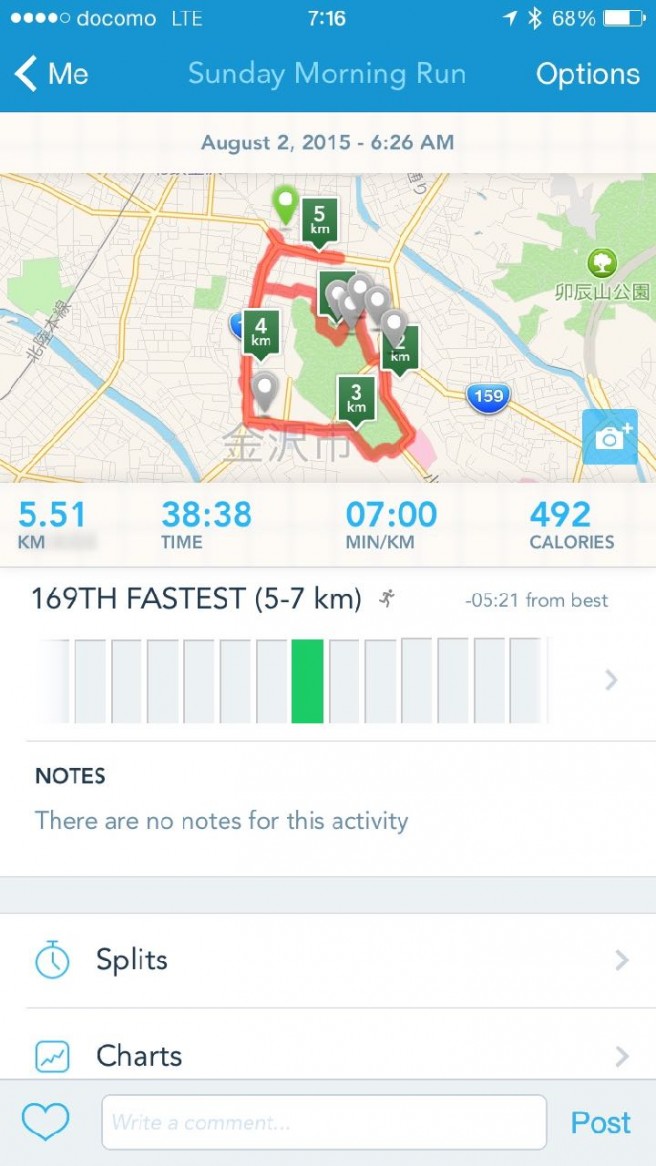Open the Splits breakdown

click(328, 960)
